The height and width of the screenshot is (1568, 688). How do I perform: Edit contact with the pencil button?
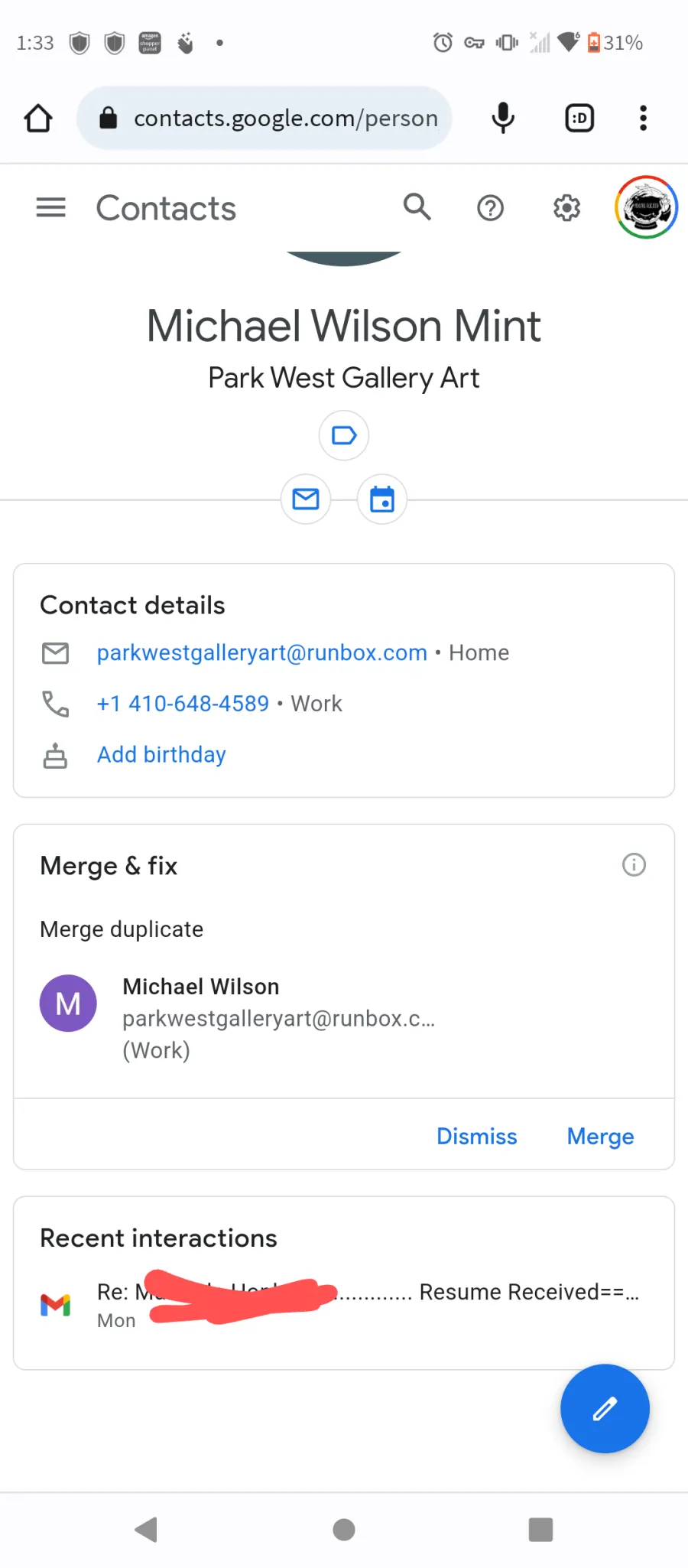pyautogui.click(x=605, y=1408)
